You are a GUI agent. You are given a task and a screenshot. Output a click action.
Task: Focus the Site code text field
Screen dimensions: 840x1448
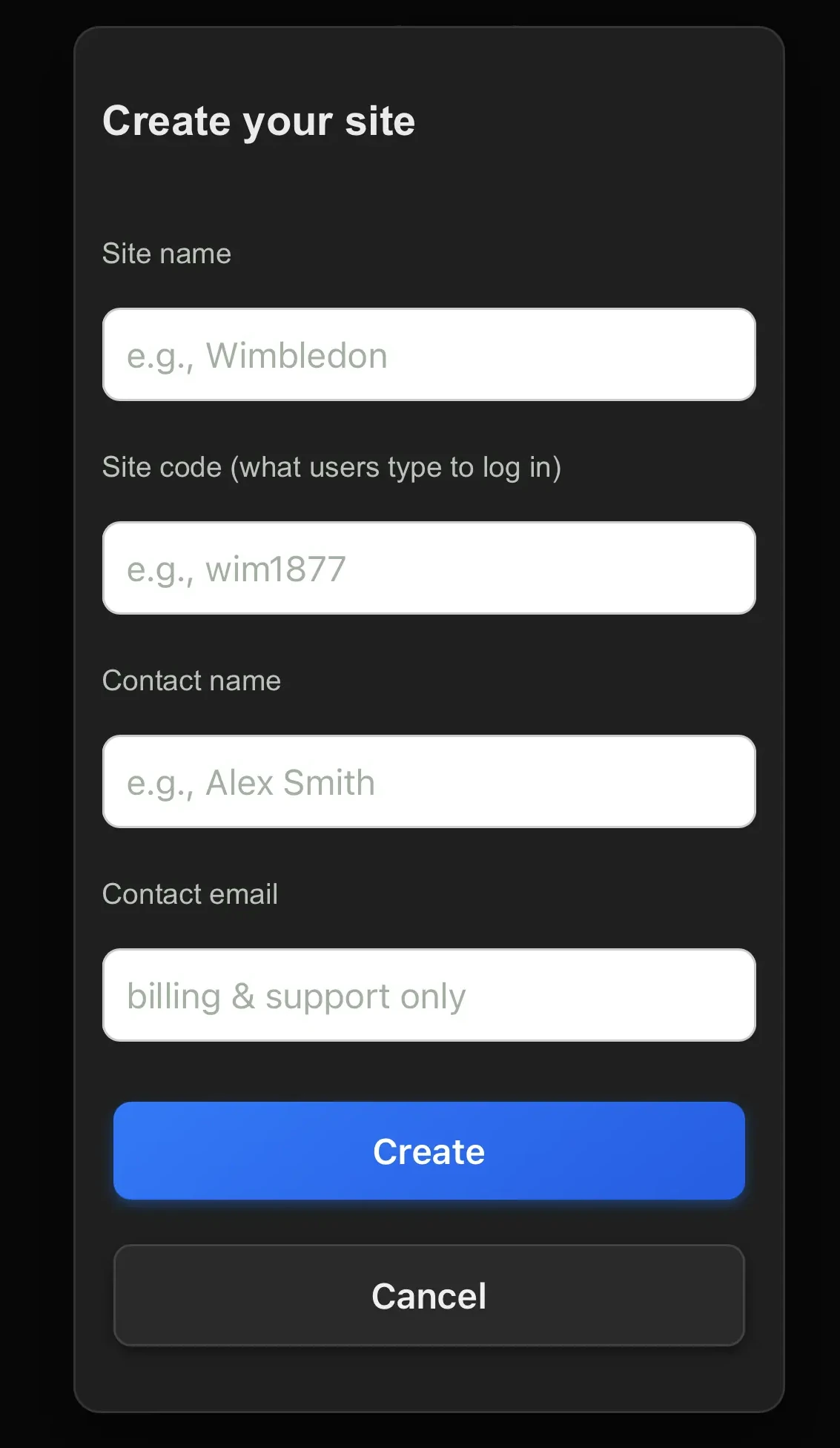[429, 568]
